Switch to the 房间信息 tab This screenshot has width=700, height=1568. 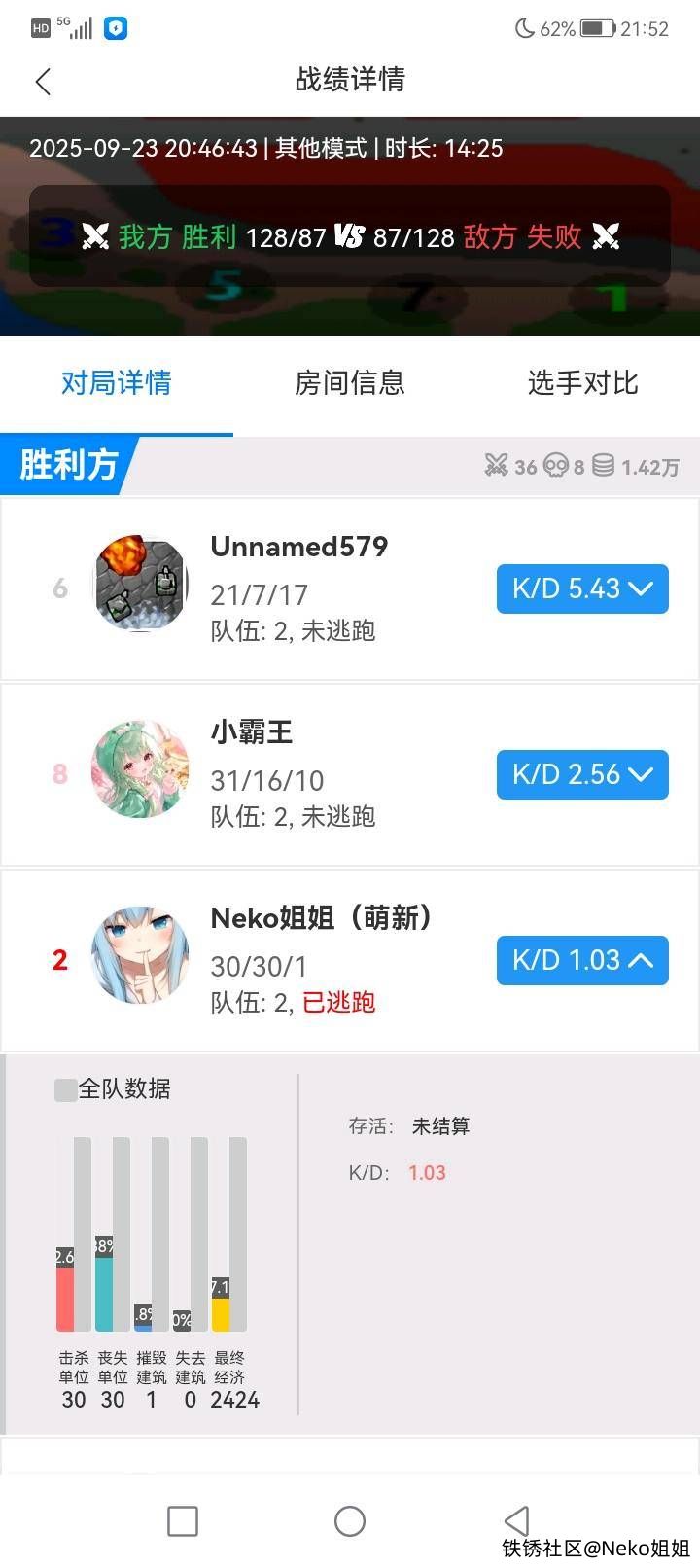click(349, 383)
